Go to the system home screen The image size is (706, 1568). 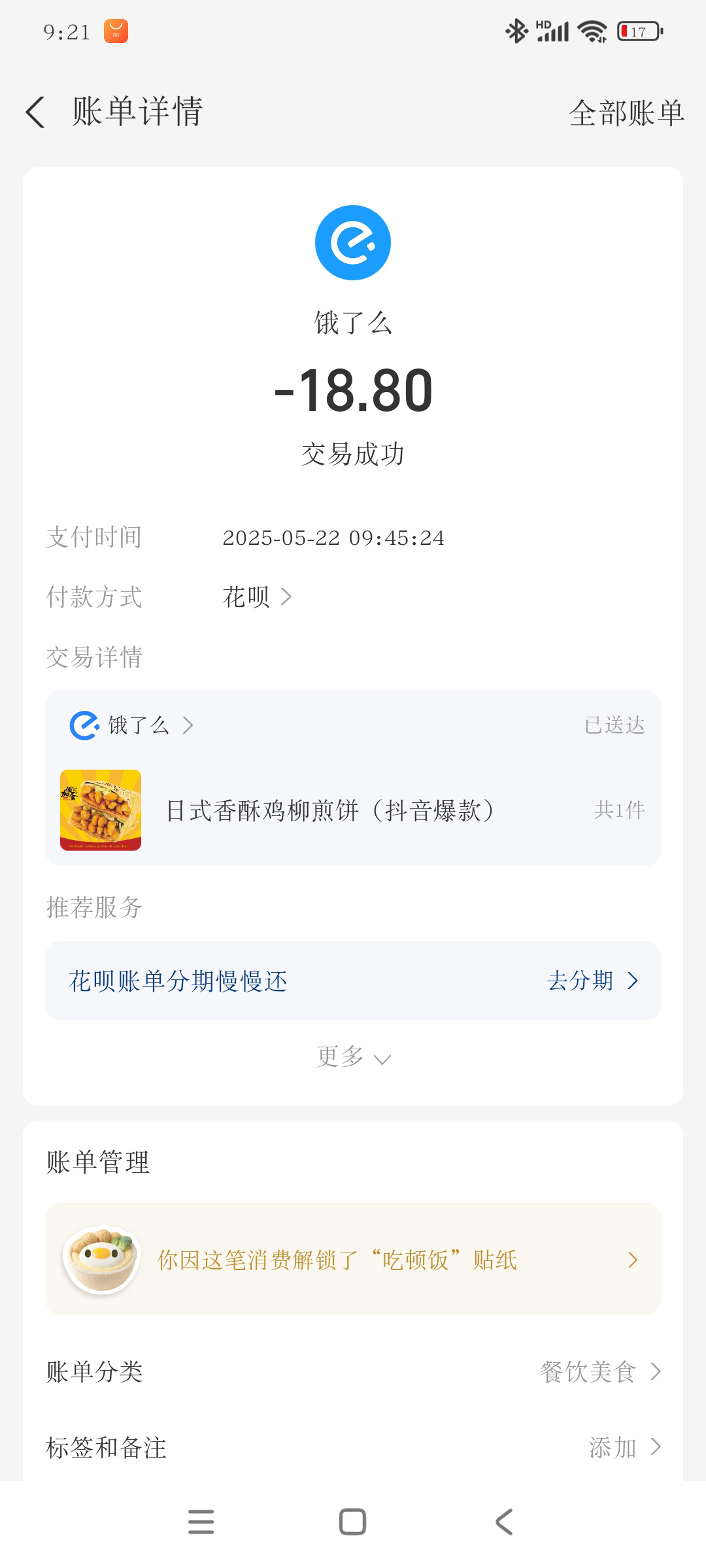(x=352, y=1522)
